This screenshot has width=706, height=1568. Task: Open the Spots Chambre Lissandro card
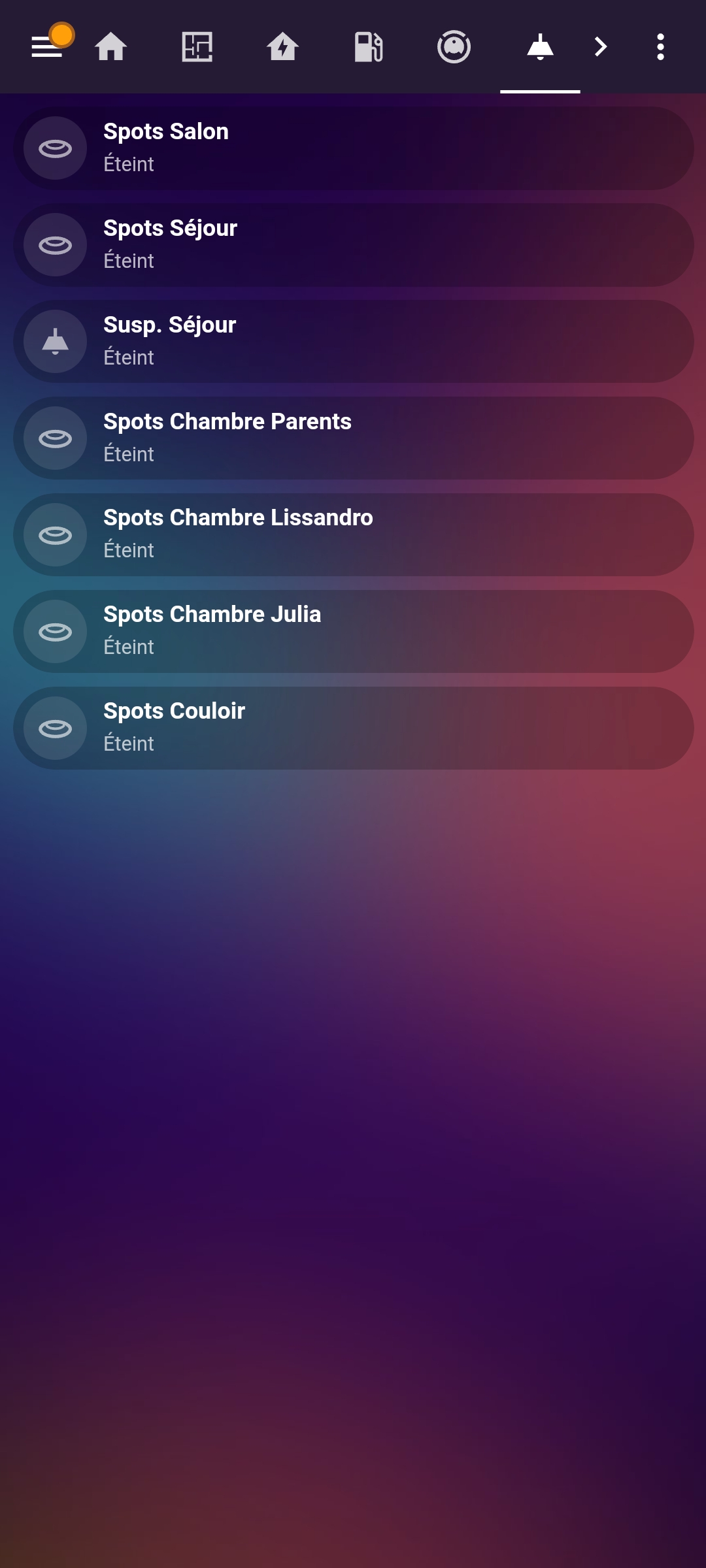(354, 535)
